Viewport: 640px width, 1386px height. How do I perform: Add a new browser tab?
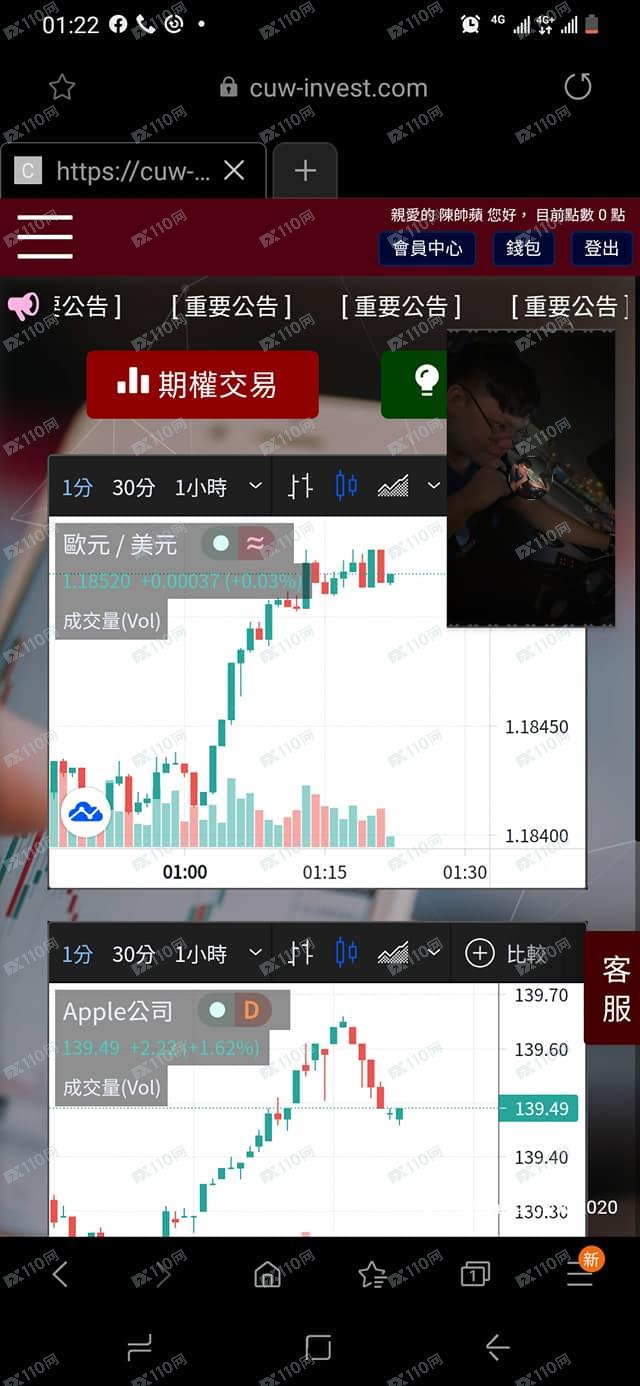point(305,171)
